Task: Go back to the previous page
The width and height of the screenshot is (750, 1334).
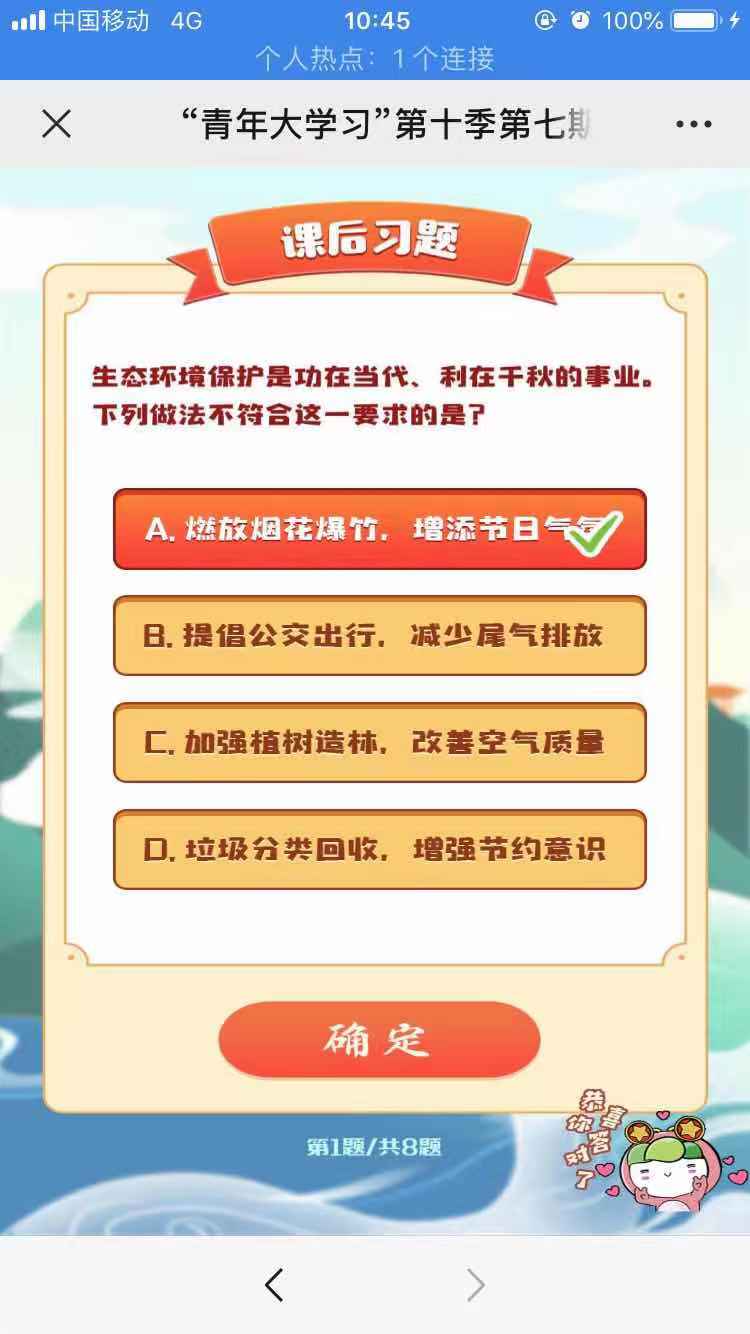Action: (274, 1285)
